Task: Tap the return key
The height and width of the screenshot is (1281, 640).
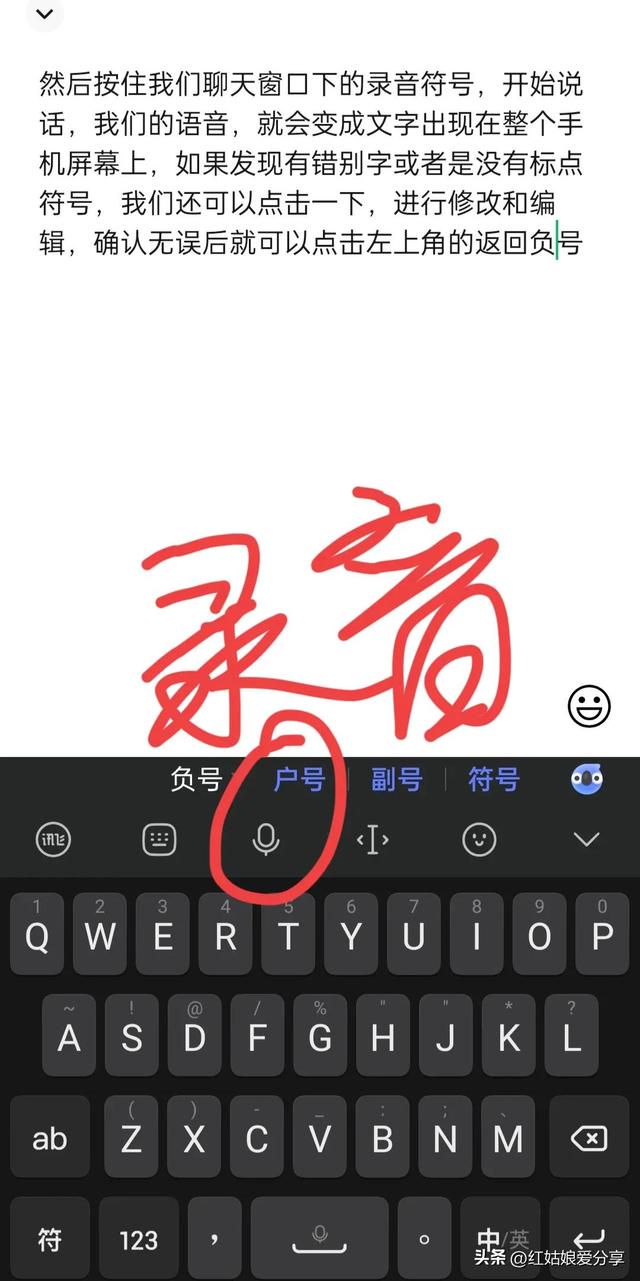Action: click(x=590, y=1240)
